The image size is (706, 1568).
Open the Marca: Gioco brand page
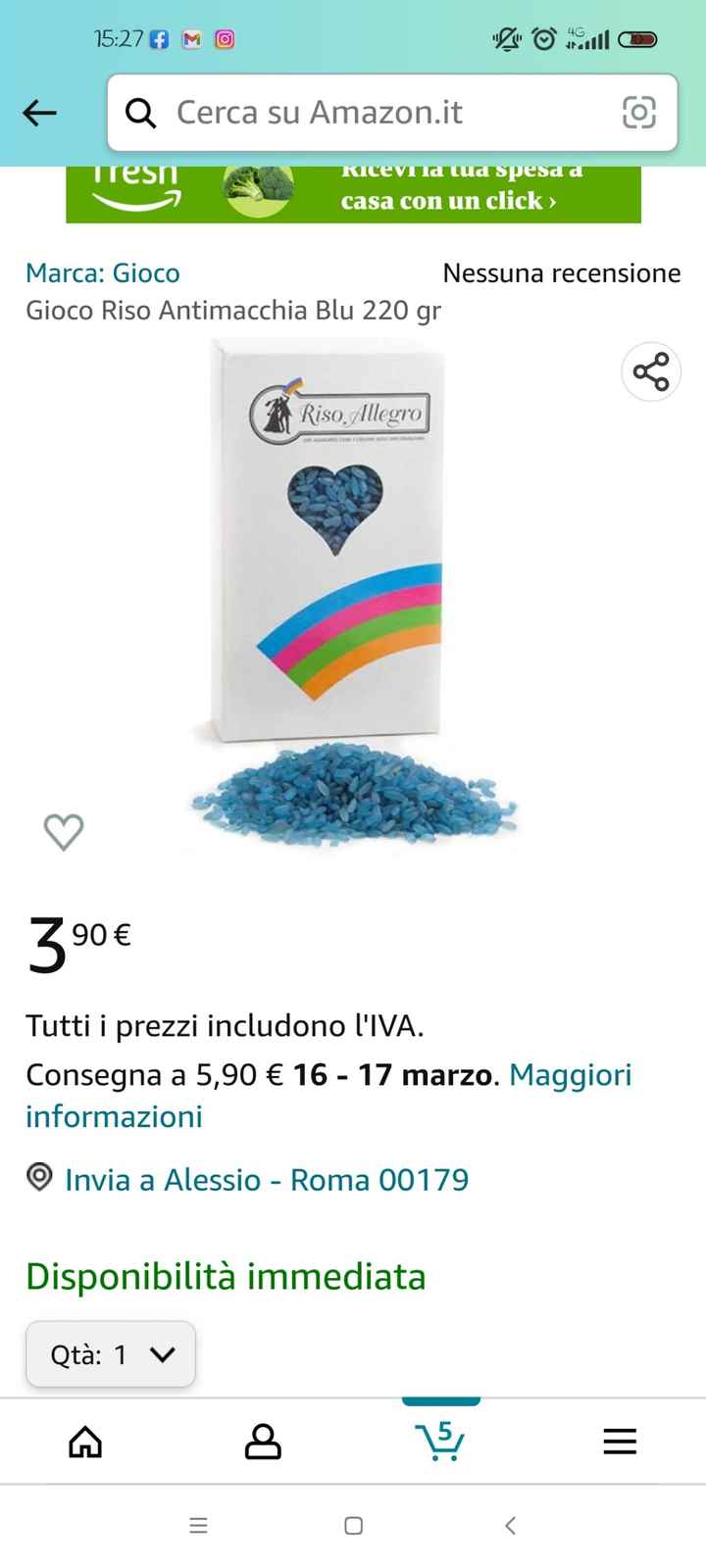pos(102,273)
